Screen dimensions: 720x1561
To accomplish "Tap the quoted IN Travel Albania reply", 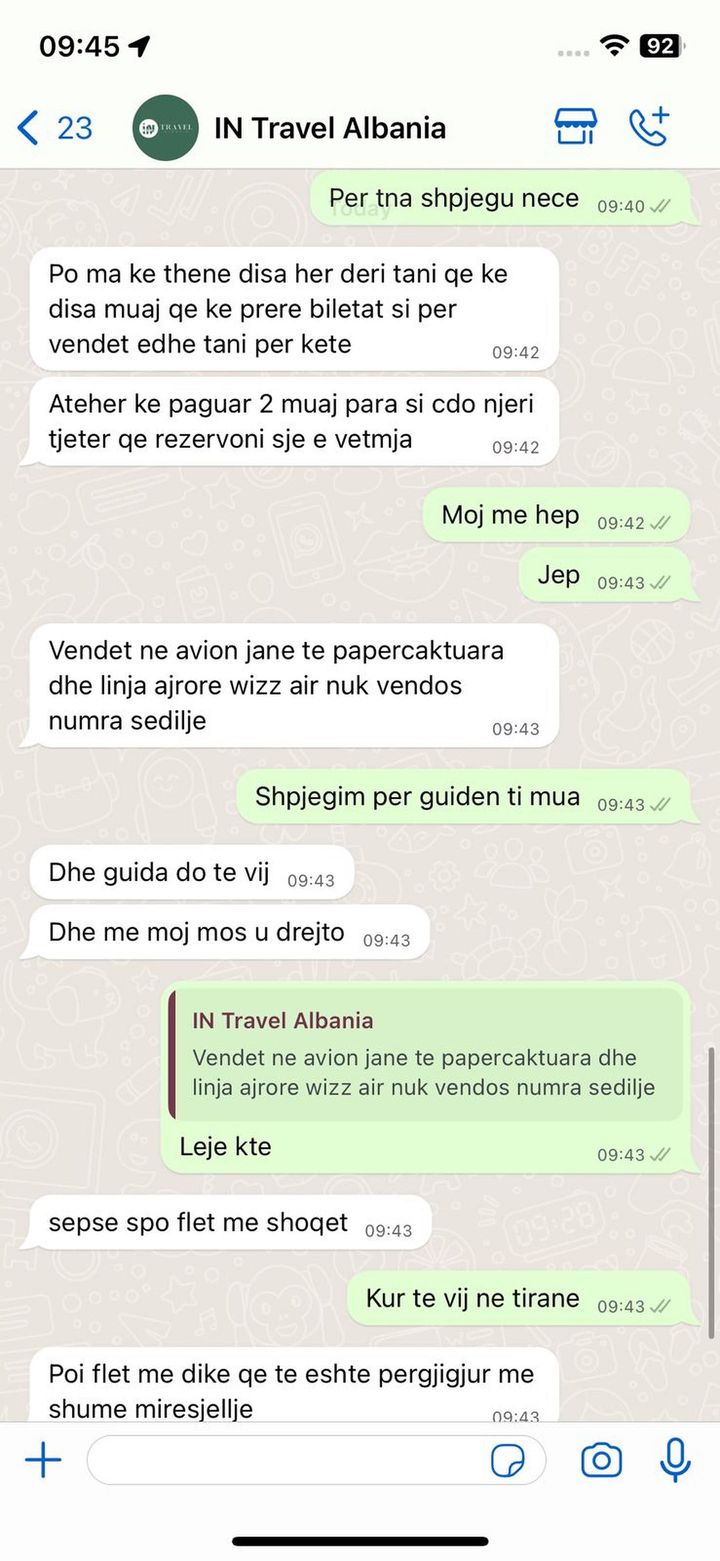I will click(x=426, y=1055).
